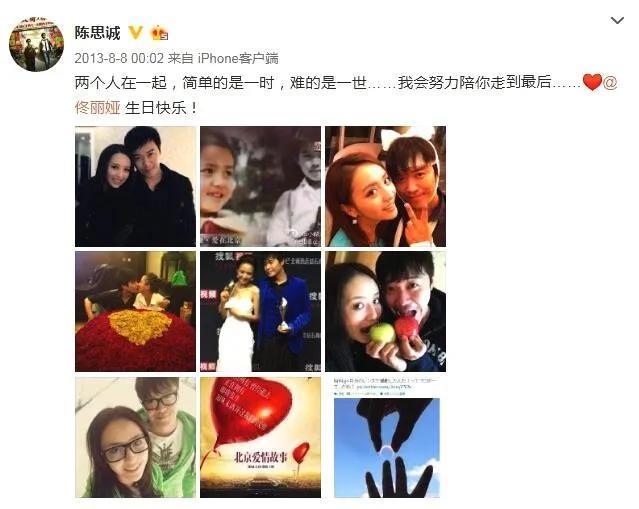The width and height of the screenshot is (639, 509).
Task: View the selfie with glasses
Action: click(135, 437)
